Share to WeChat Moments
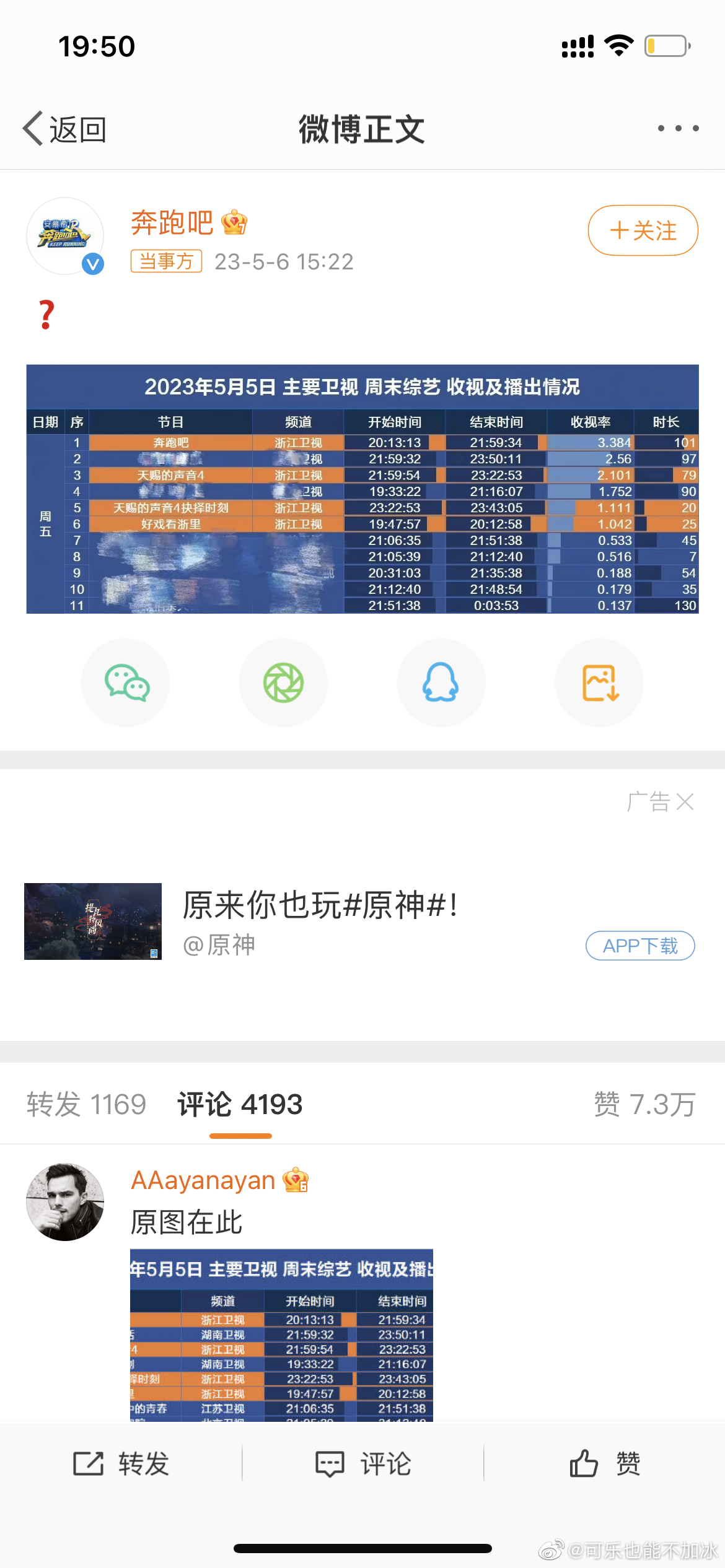The width and height of the screenshot is (725, 1568). tap(283, 682)
